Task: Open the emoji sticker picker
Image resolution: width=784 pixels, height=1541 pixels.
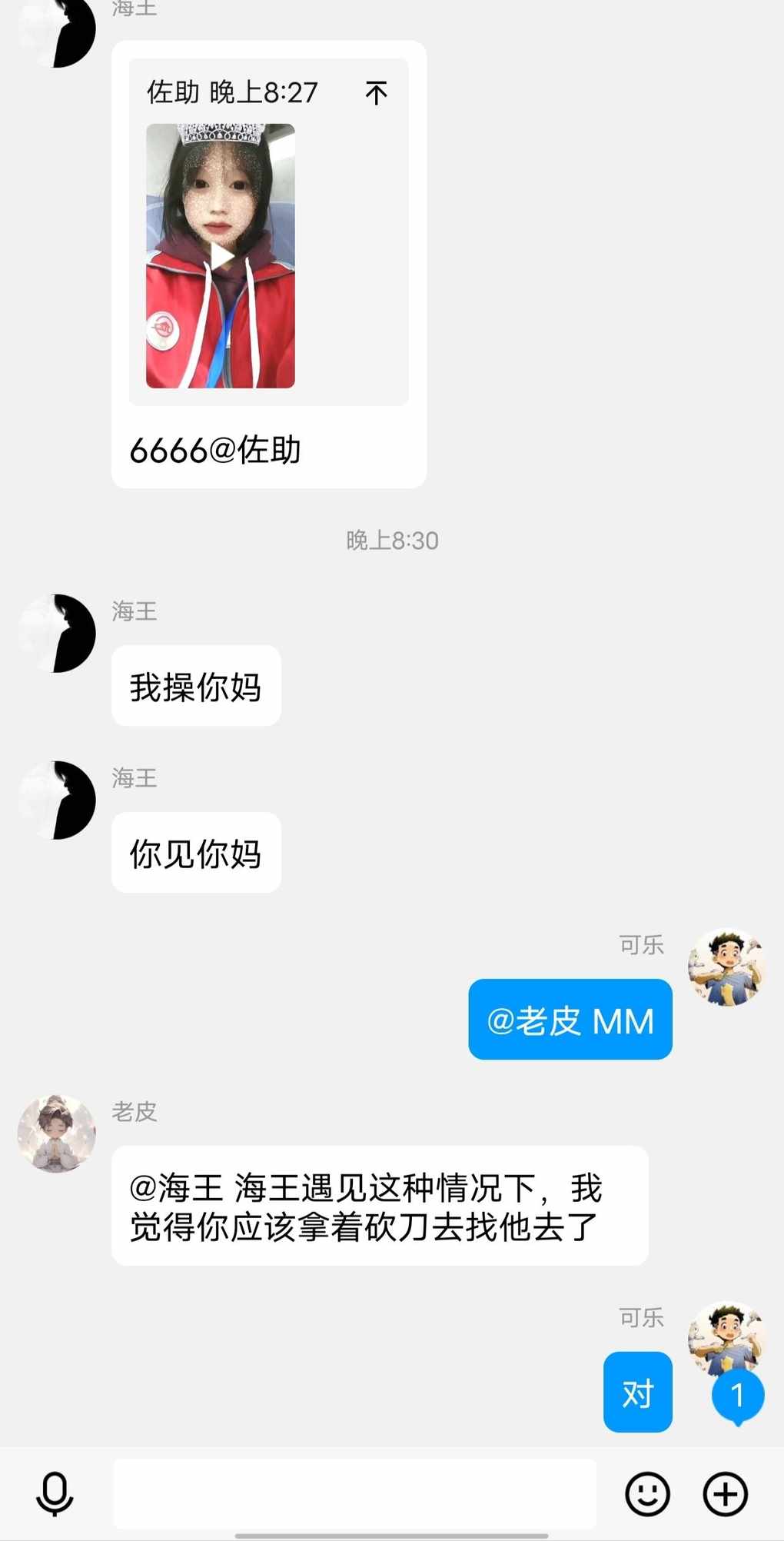Action: (647, 1493)
